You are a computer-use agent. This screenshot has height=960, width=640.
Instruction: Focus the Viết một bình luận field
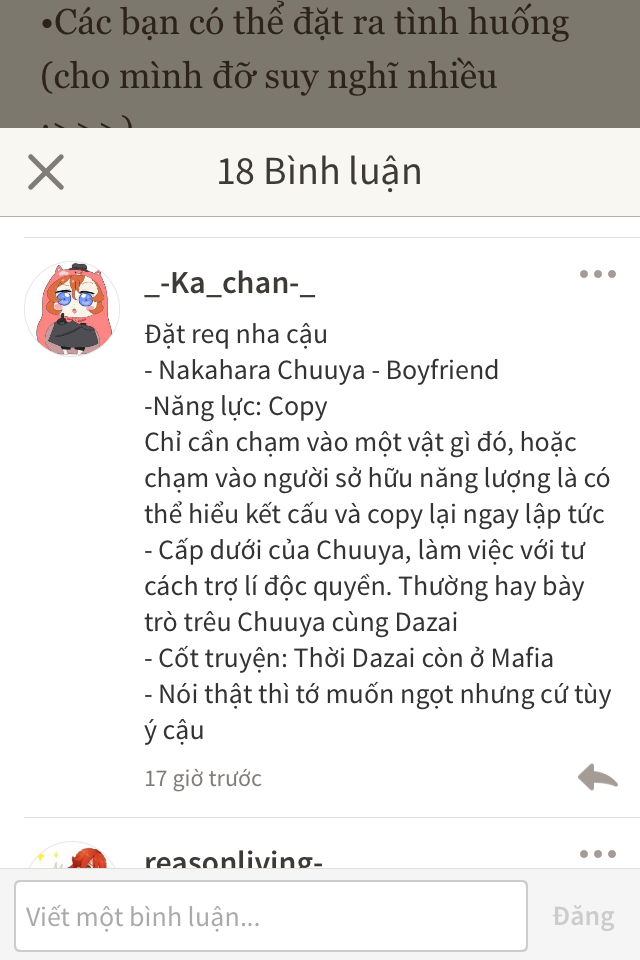(270, 915)
